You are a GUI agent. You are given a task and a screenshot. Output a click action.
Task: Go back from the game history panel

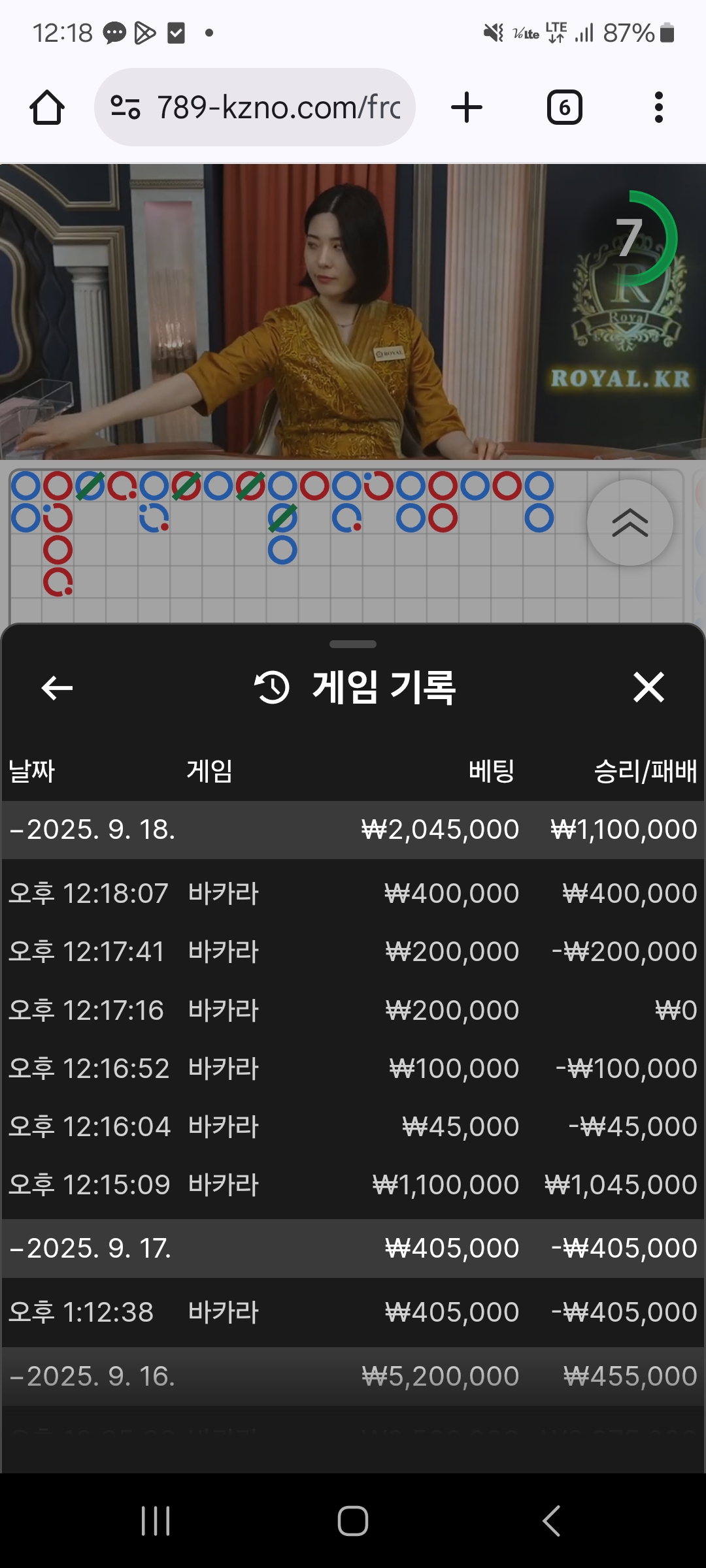click(57, 687)
